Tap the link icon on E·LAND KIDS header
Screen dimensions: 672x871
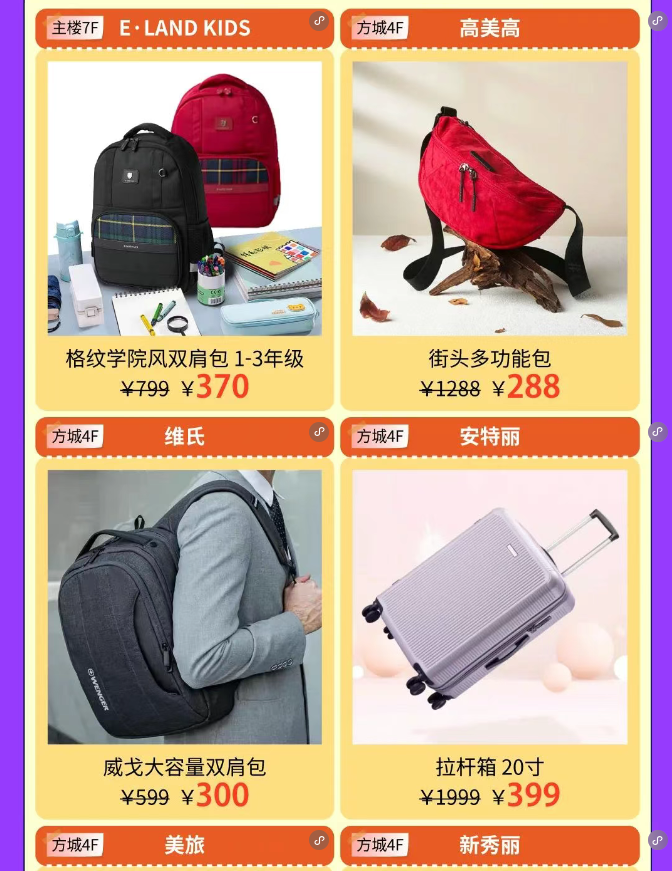[x=319, y=21]
